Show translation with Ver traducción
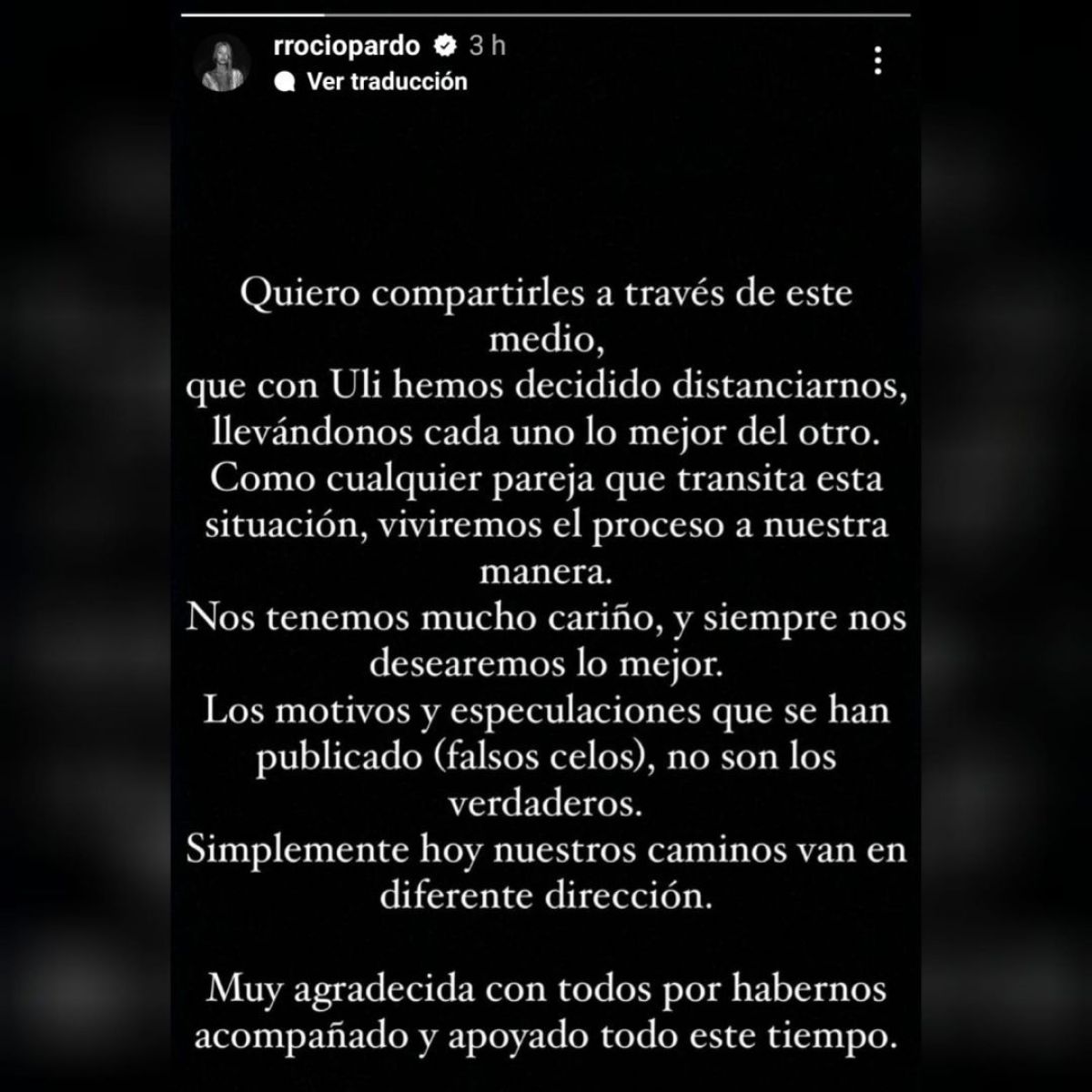Image resolution: width=1092 pixels, height=1092 pixels. [x=386, y=82]
